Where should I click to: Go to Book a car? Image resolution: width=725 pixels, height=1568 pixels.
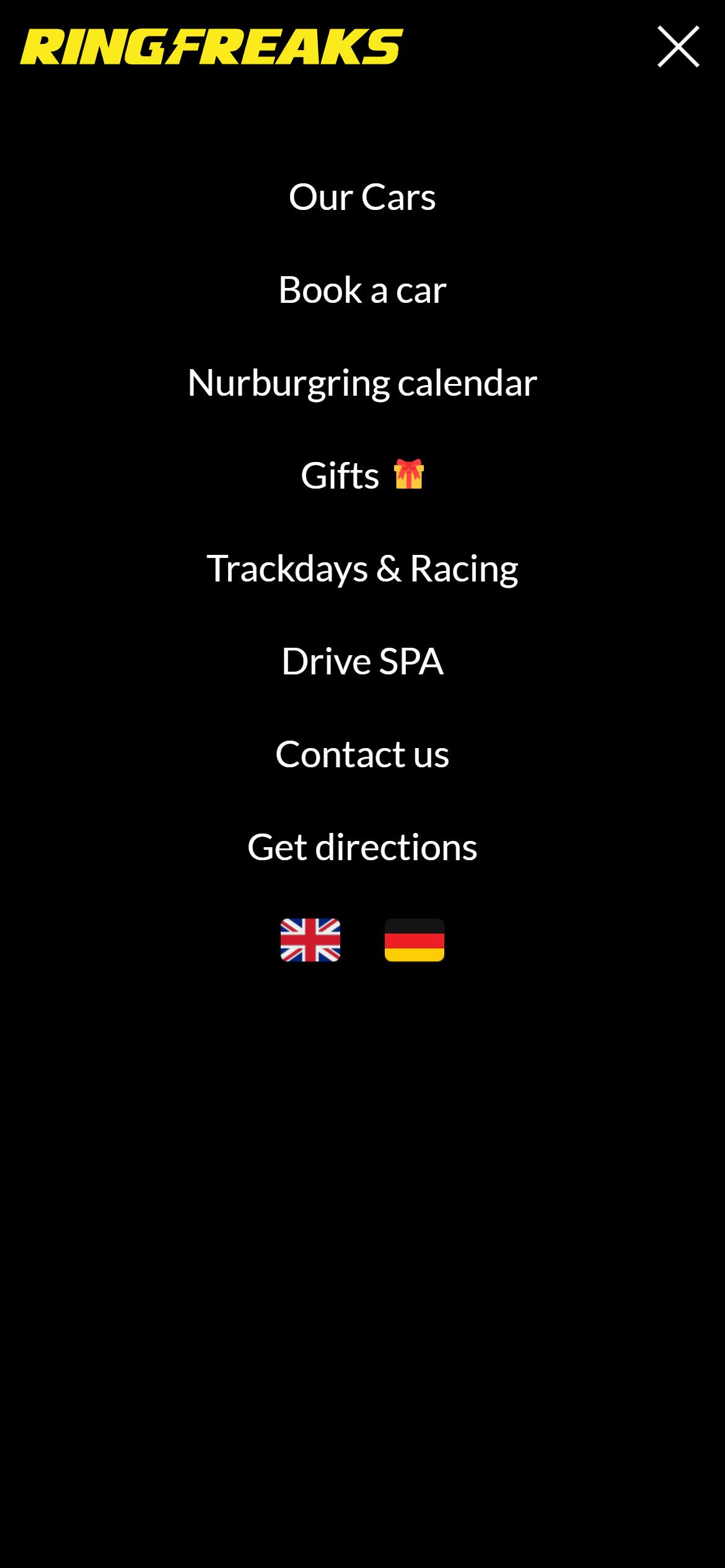tap(362, 290)
